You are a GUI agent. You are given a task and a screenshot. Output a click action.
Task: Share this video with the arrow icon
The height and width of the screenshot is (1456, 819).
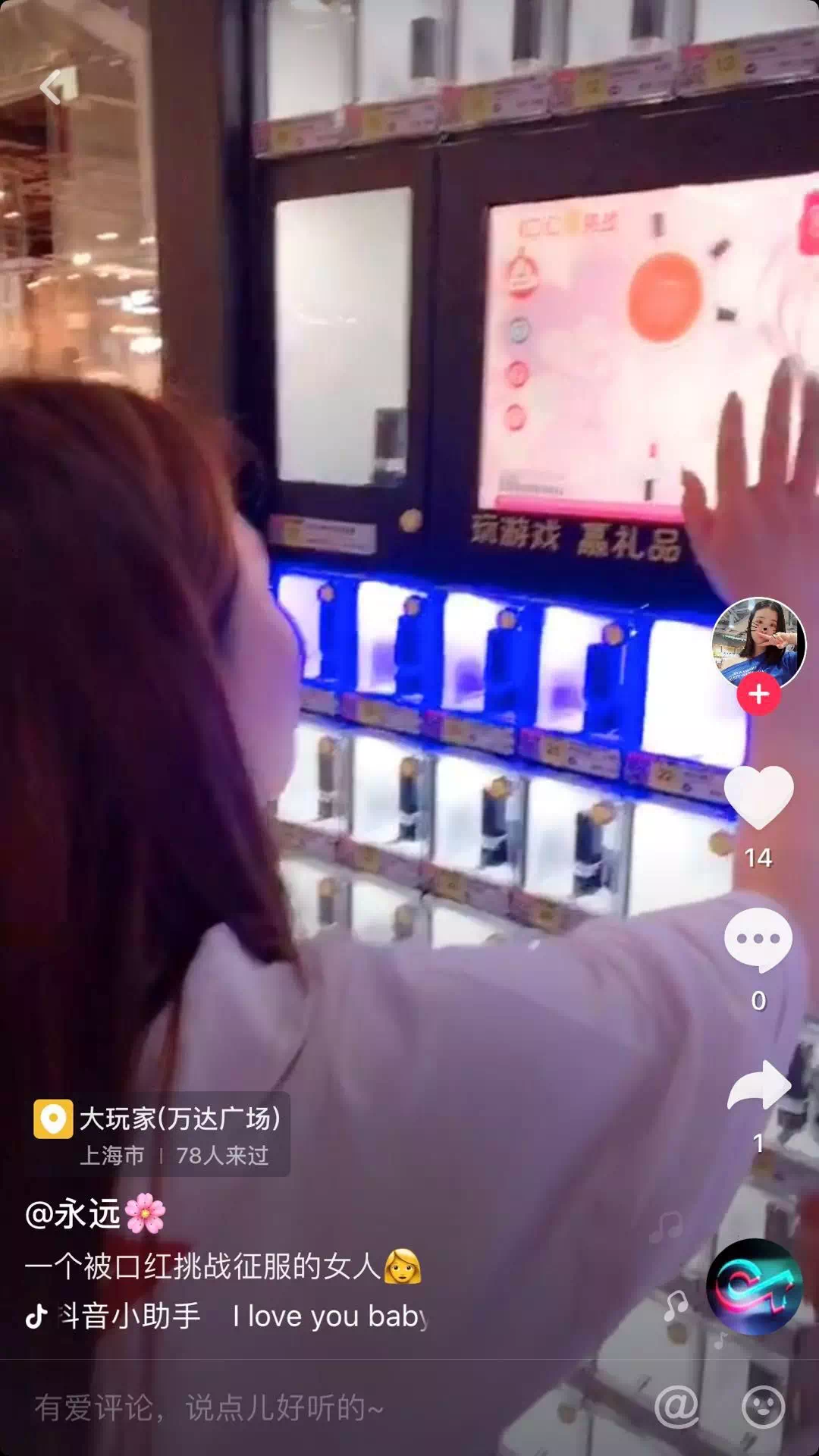758,1084
